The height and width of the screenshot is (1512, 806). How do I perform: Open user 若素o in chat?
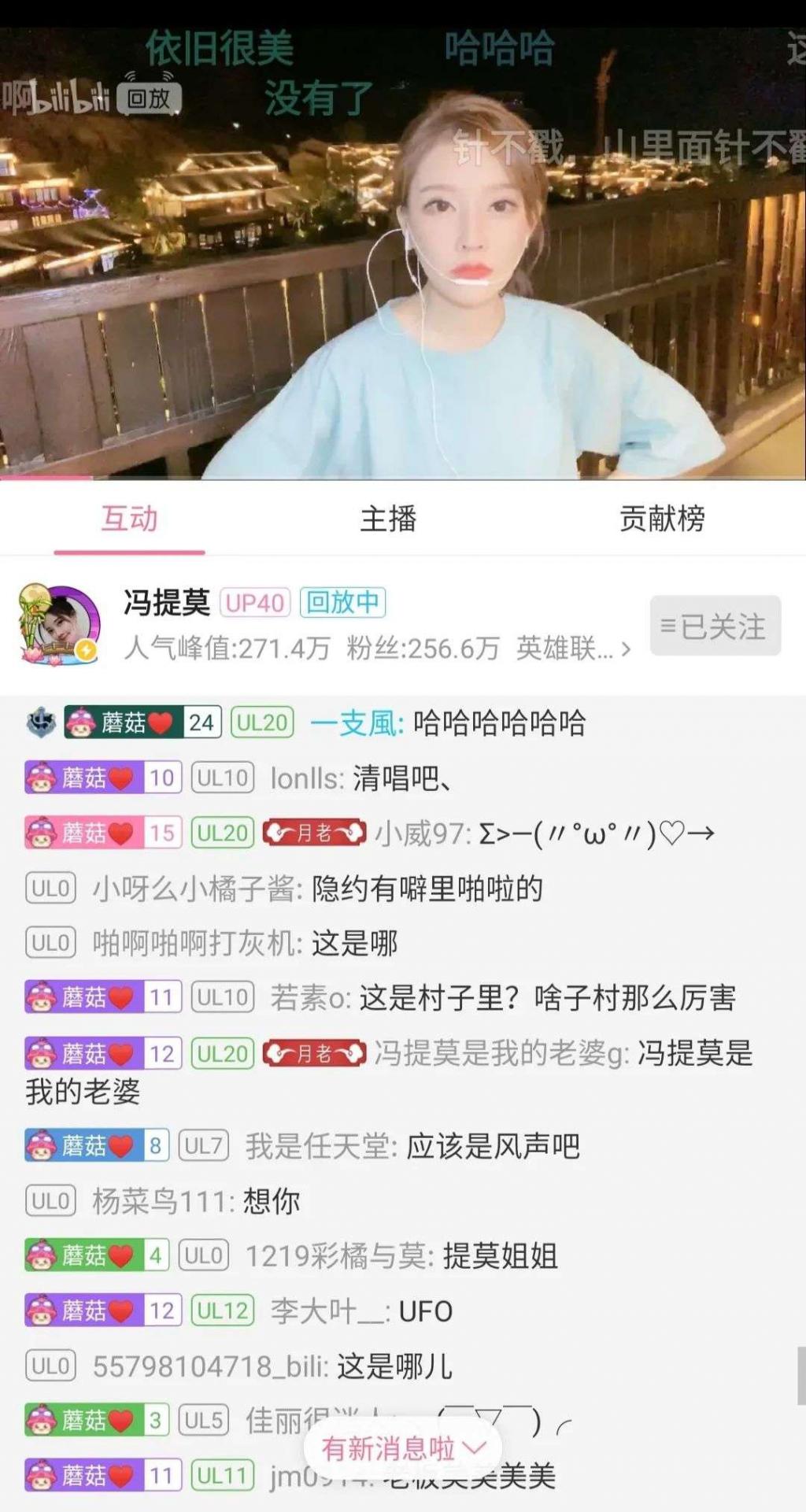[x=310, y=997]
